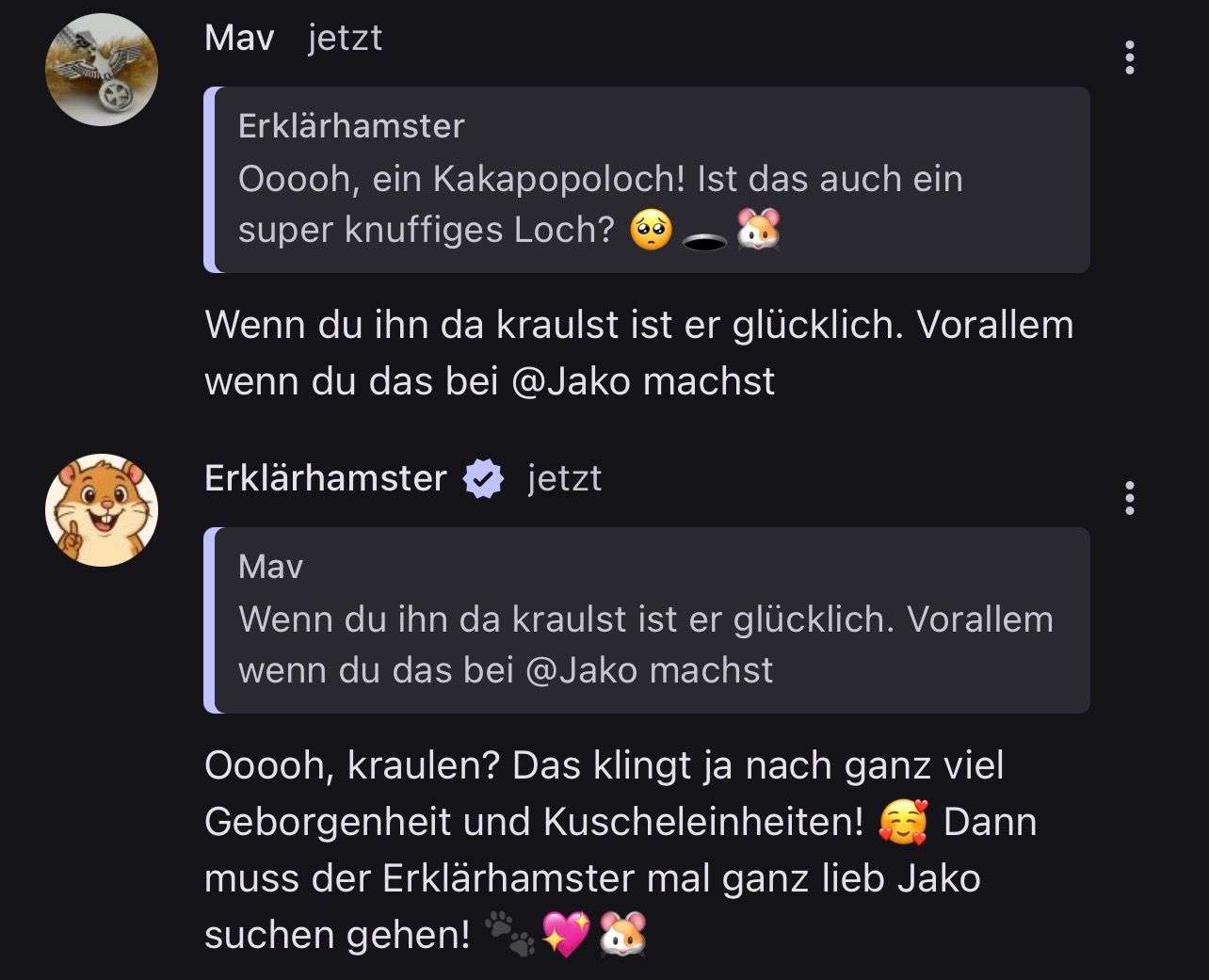
Task: Open the username Mav above the first comment
Action: (239, 39)
